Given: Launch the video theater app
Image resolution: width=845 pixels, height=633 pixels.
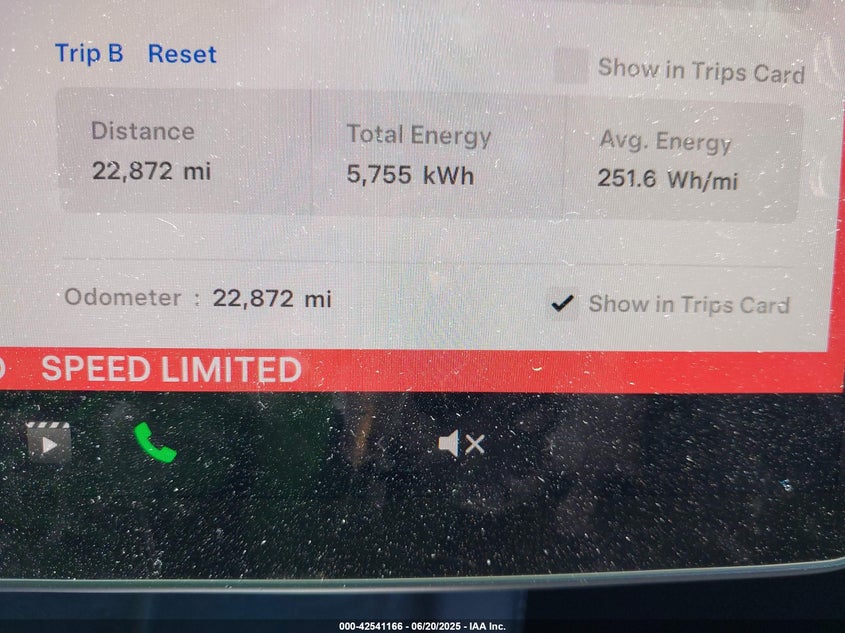Looking at the screenshot, I should coord(49,441).
